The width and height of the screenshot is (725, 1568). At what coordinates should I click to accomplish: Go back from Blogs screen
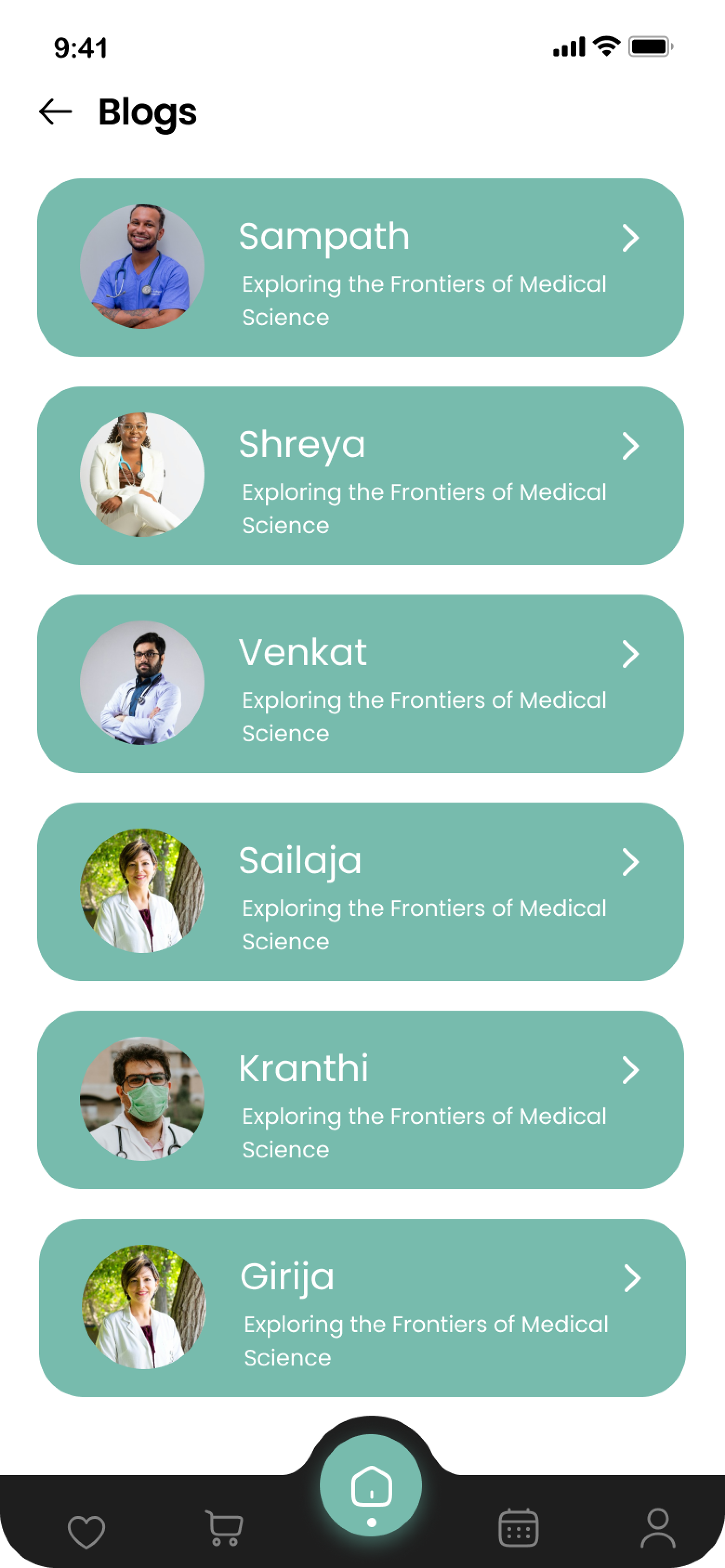pyautogui.click(x=55, y=111)
